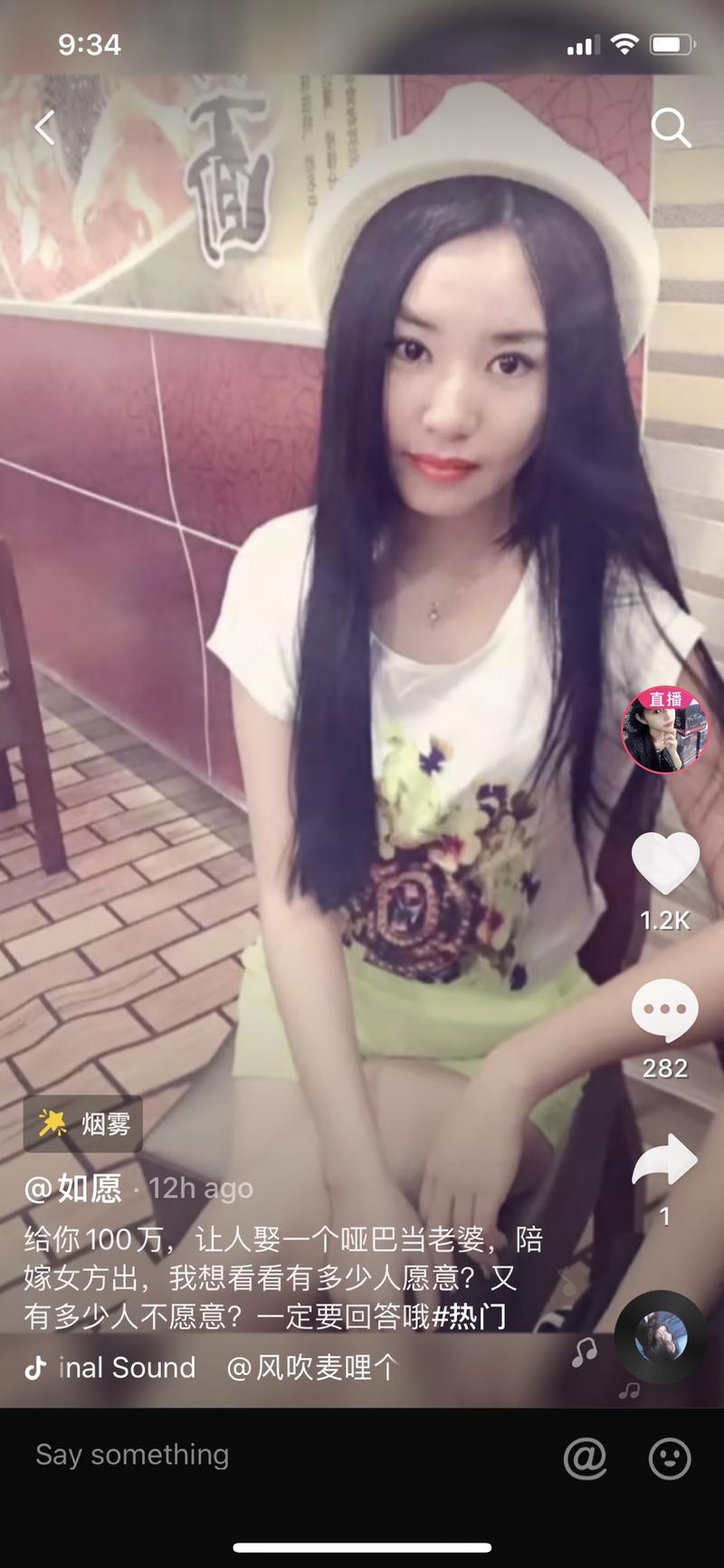Open the emoji picker smiley
The height and width of the screenshot is (1568, 724).
(x=670, y=1458)
